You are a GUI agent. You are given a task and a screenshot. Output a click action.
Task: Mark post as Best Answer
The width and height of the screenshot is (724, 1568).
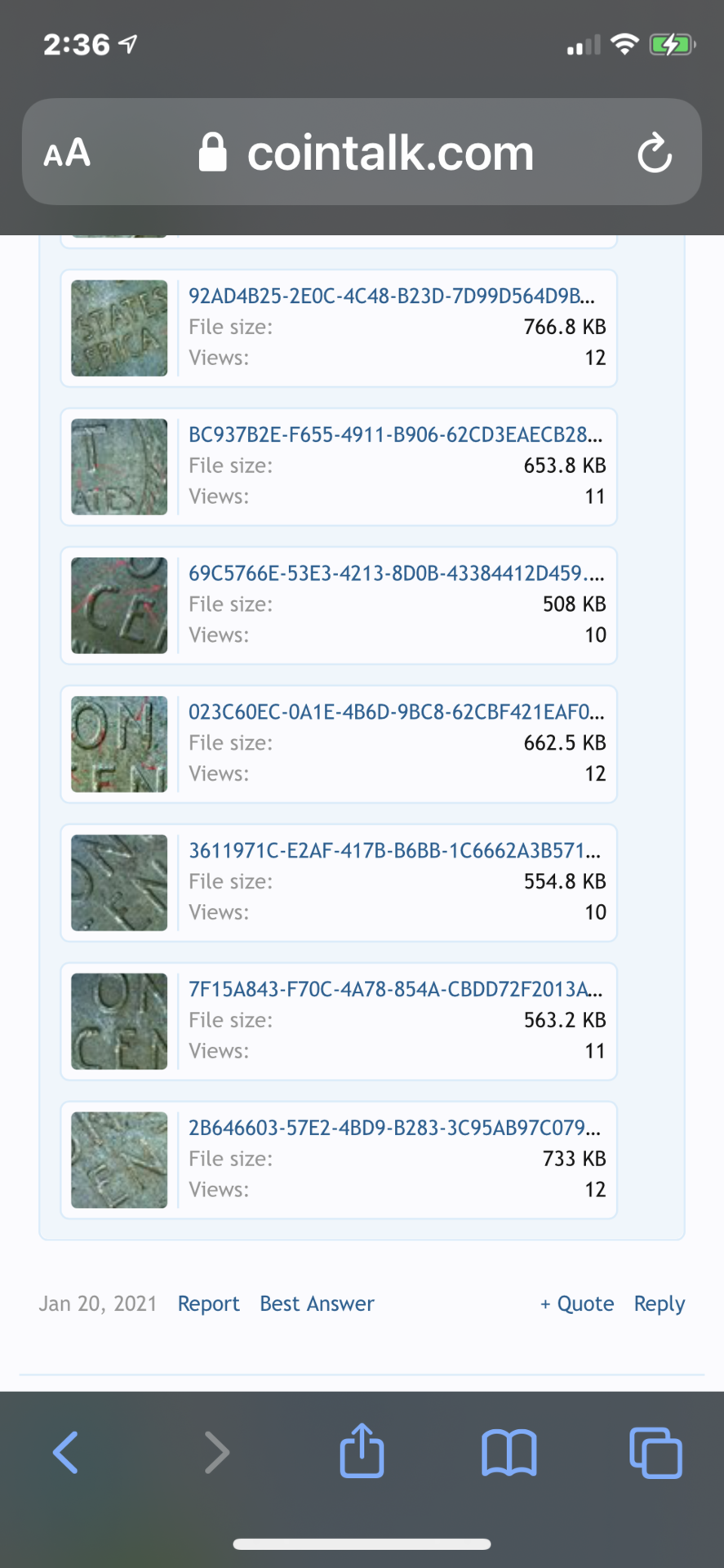coord(317,1303)
